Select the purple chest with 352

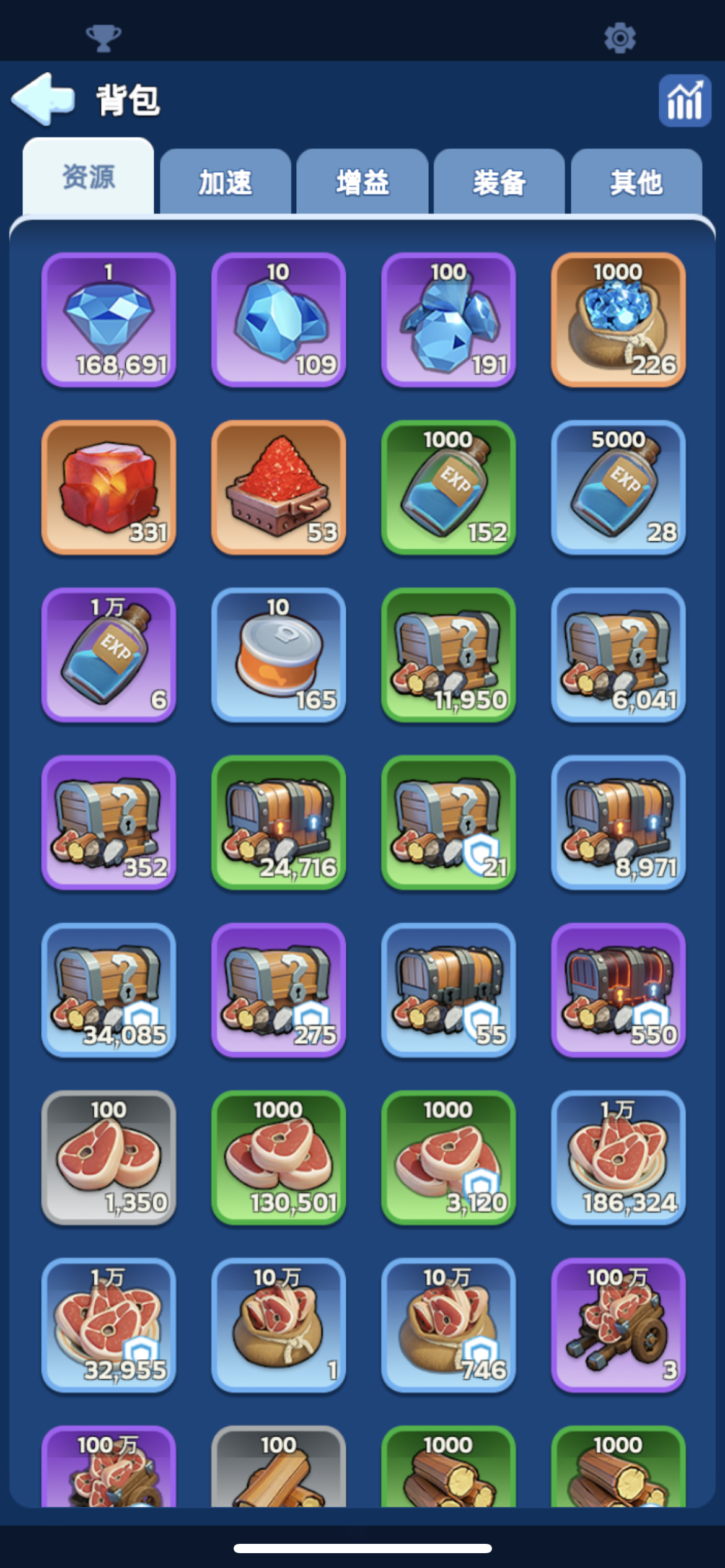[x=108, y=822]
